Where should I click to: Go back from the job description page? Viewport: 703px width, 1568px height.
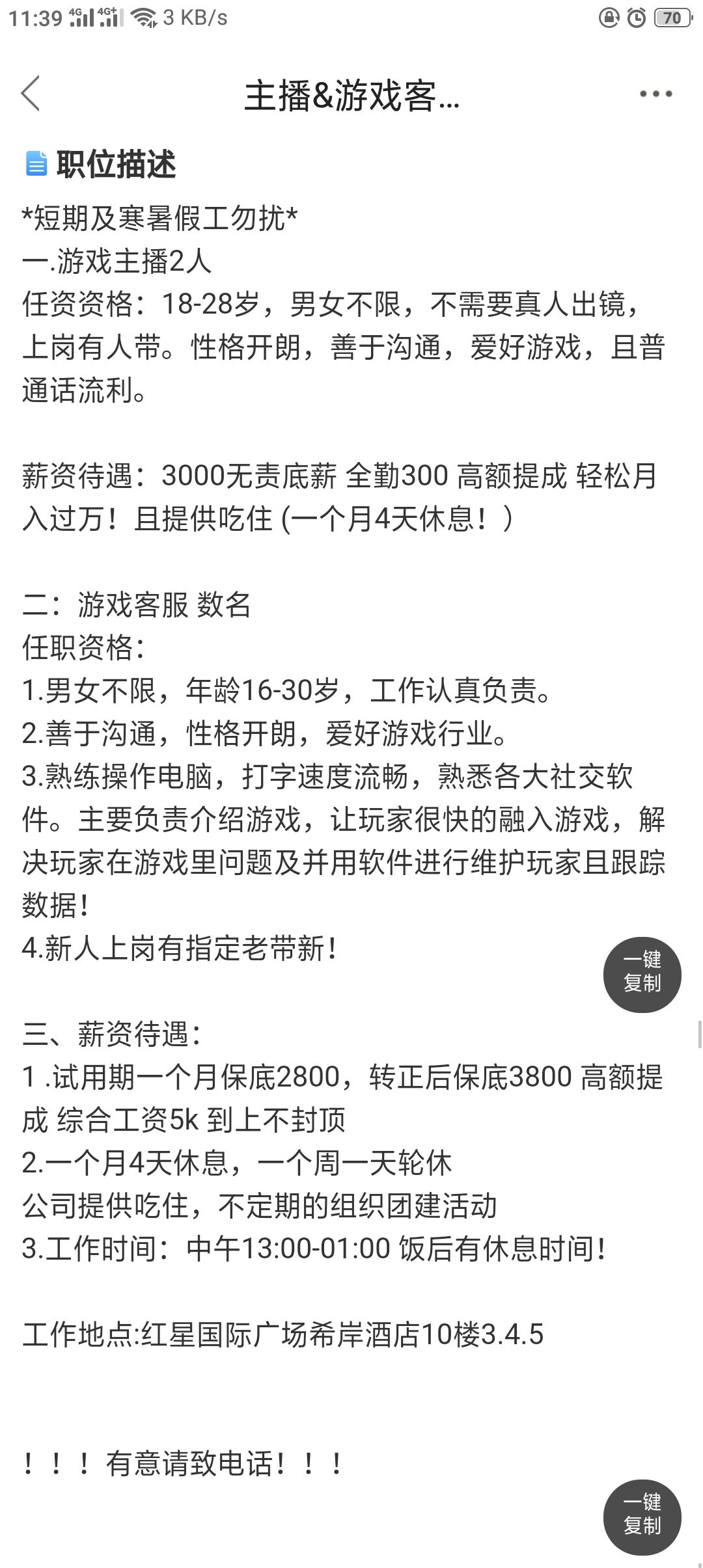(x=31, y=94)
